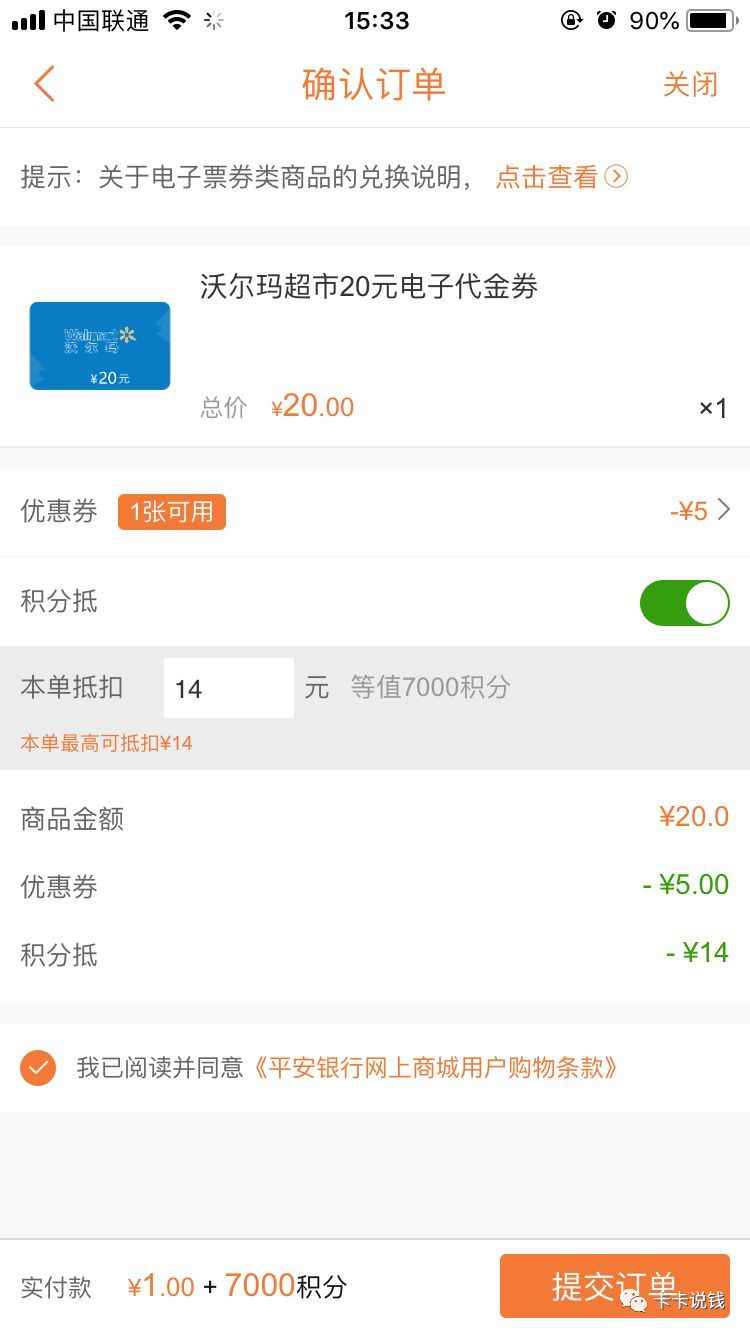This screenshot has width=750, height=1334.
Task: Edit the 本单抵扣 amount field
Action: pos(229,688)
